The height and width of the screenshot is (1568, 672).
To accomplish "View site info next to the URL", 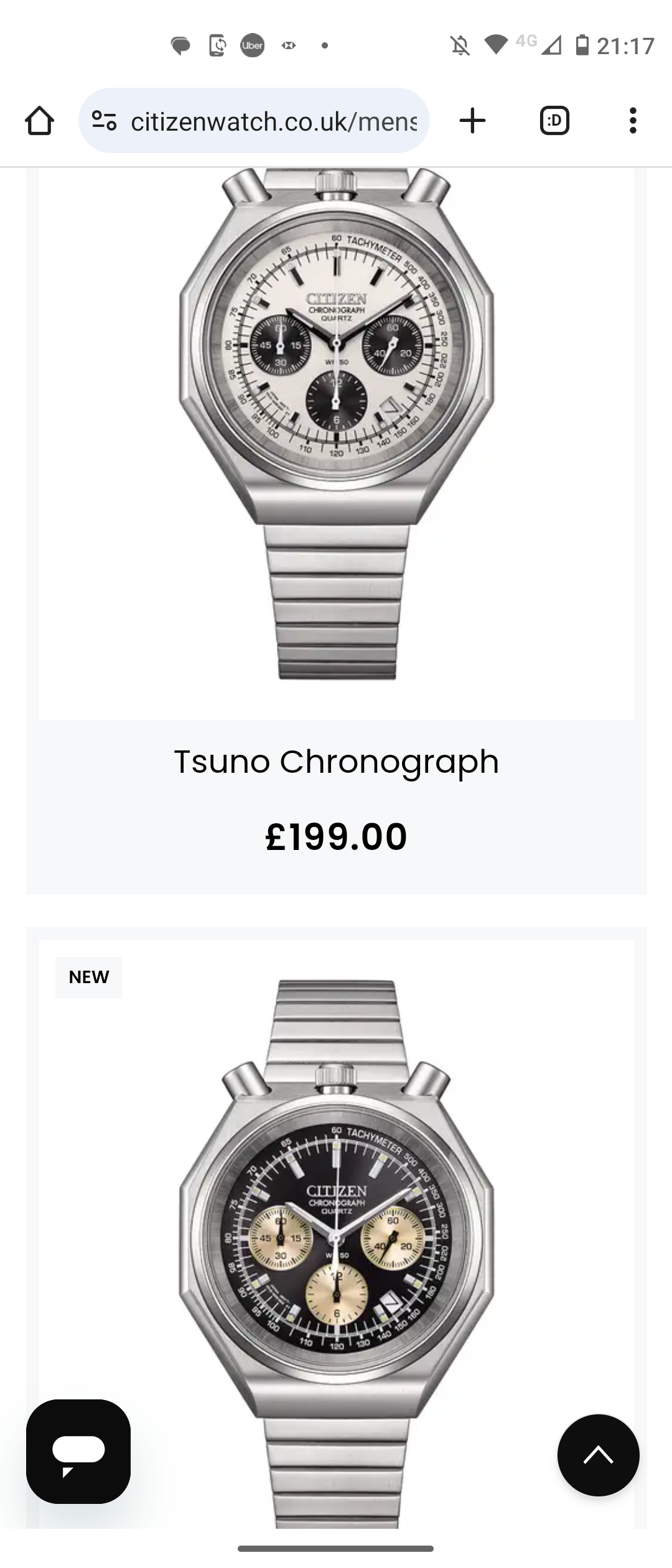I will [104, 121].
